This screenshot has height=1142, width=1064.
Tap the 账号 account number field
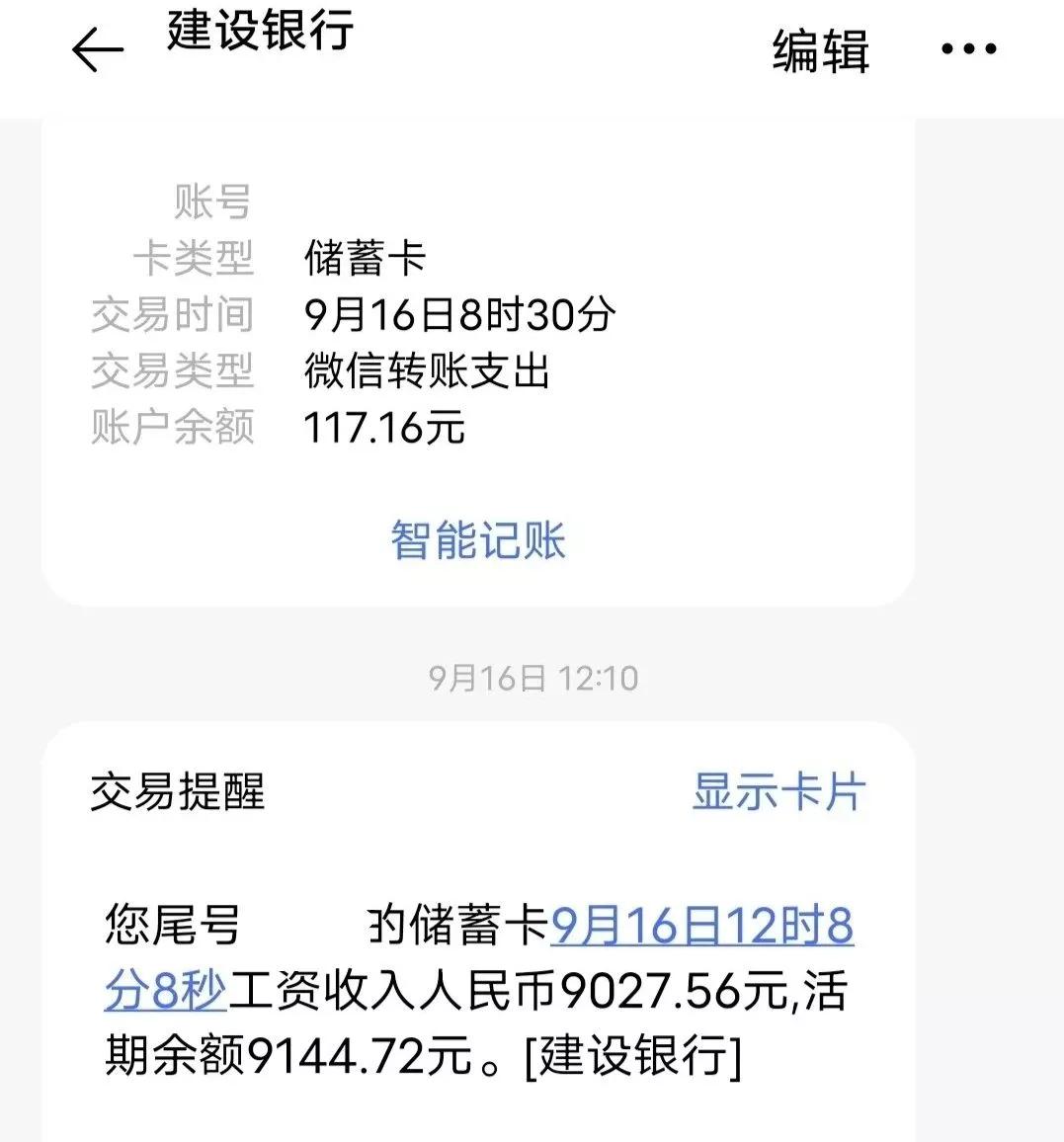click(x=212, y=201)
